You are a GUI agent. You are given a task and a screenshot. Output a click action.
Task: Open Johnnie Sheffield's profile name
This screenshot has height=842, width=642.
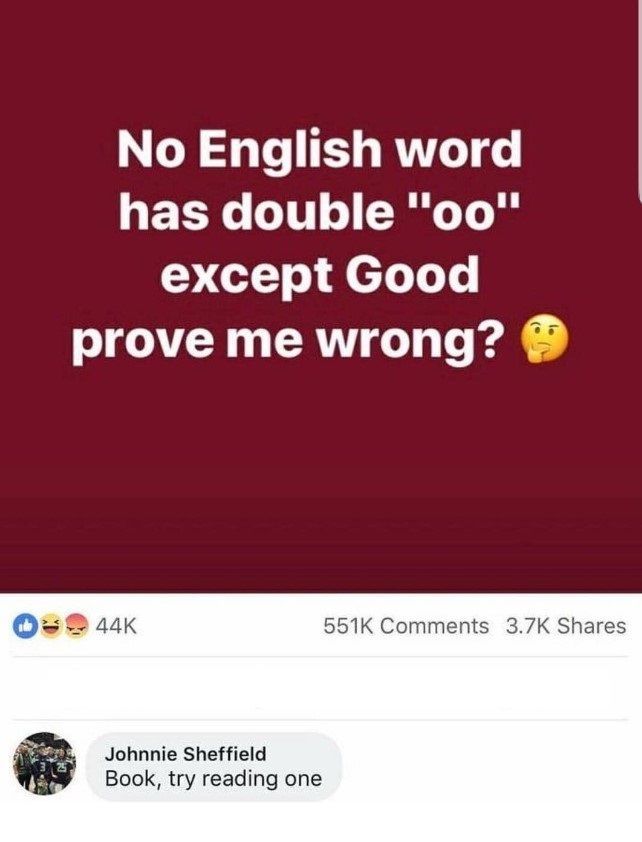(186, 754)
